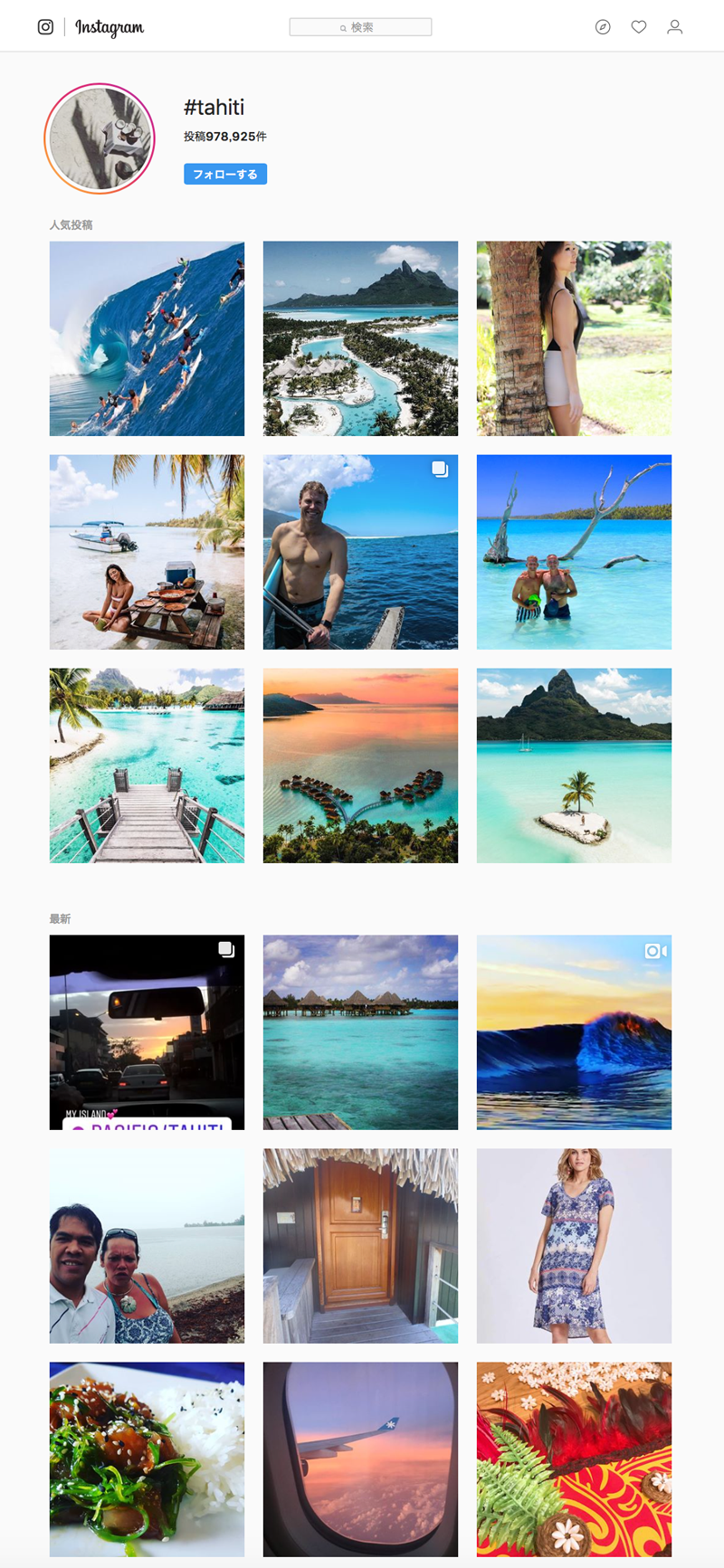
Task: Open the surfers on giant wave post
Action: pyautogui.click(x=147, y=338)
